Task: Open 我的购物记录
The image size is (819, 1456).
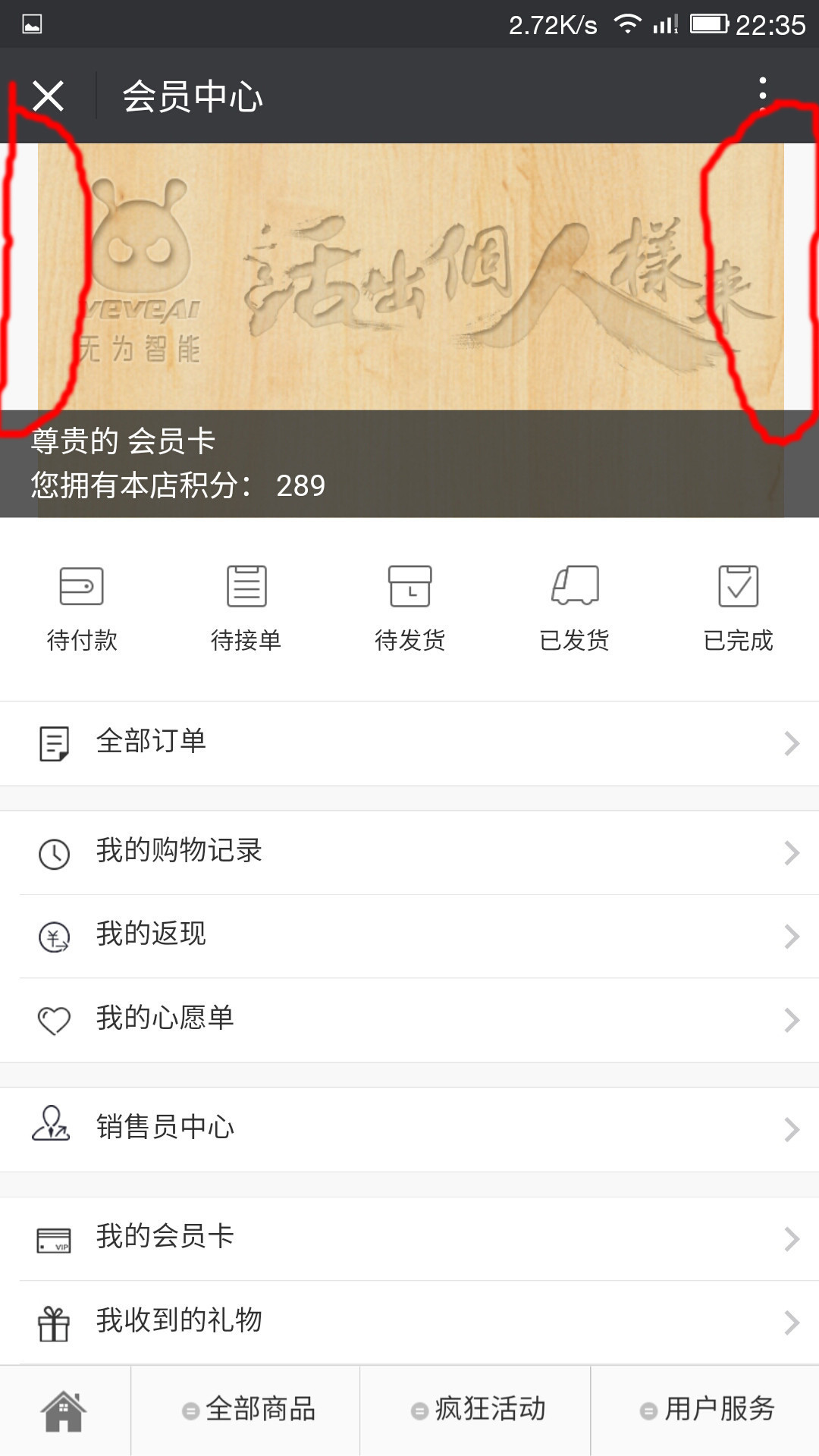Action: point(409,852)
